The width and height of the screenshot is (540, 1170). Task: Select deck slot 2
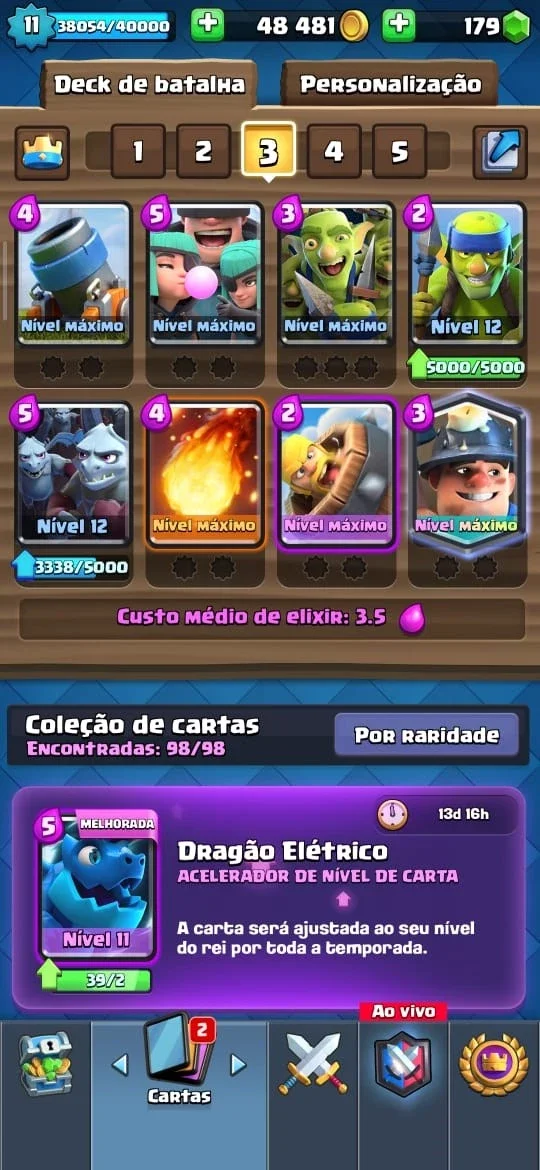coord(204,151)
